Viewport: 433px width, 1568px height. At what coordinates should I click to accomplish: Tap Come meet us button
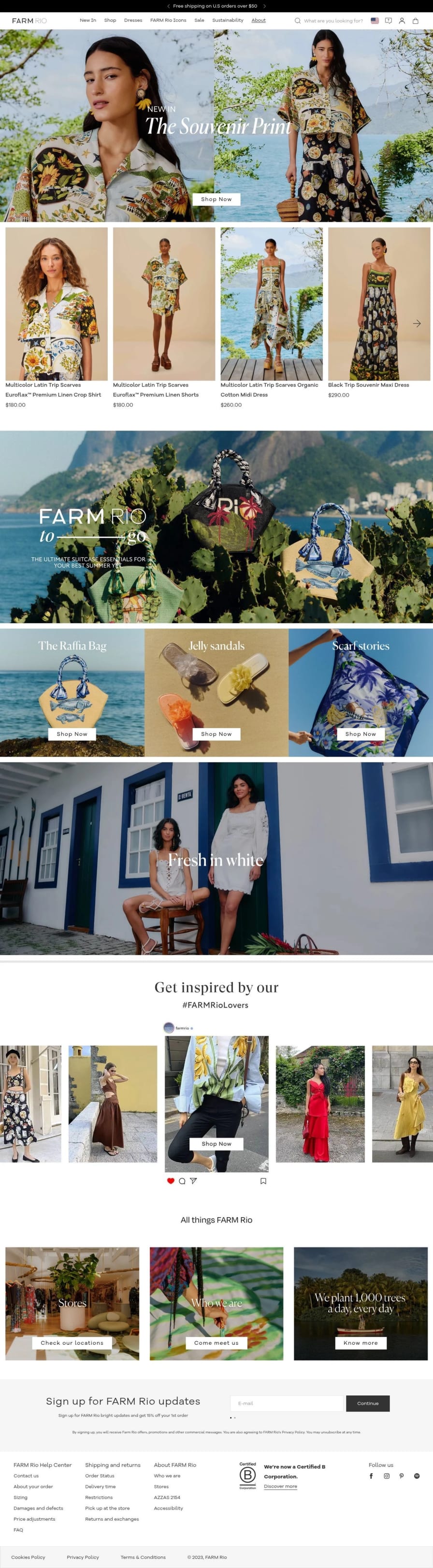(x=216, y=1343)
